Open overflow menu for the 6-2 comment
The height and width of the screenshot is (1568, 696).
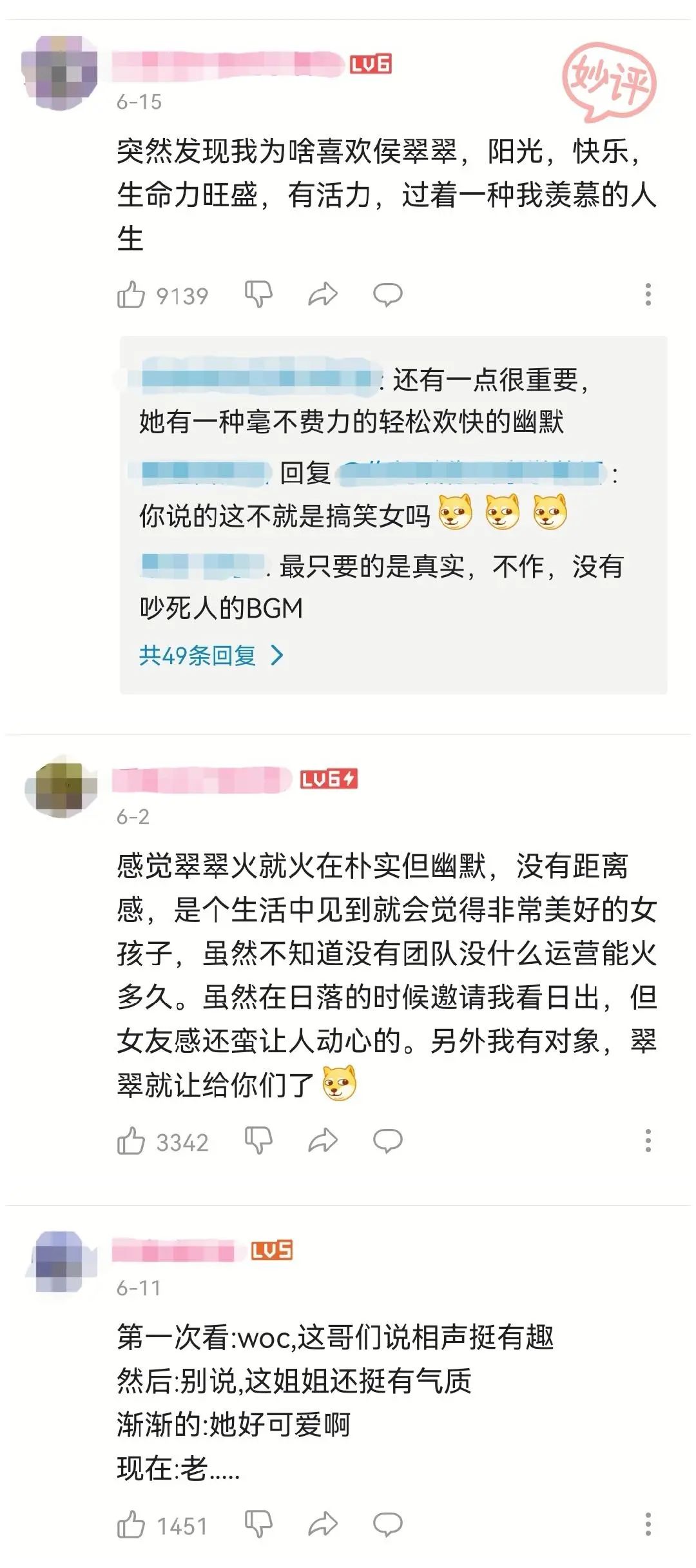648,1141
